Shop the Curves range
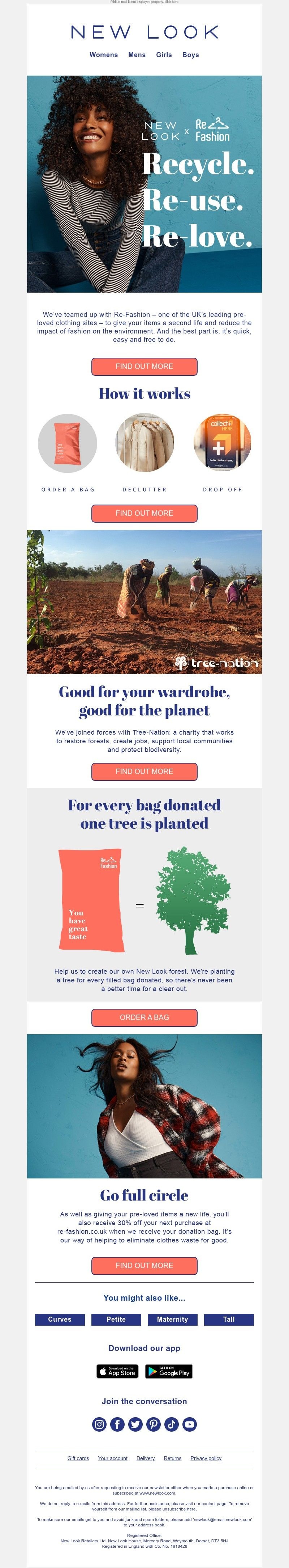The width and height of the screenshot is (289, 1568). (60, 1320)
